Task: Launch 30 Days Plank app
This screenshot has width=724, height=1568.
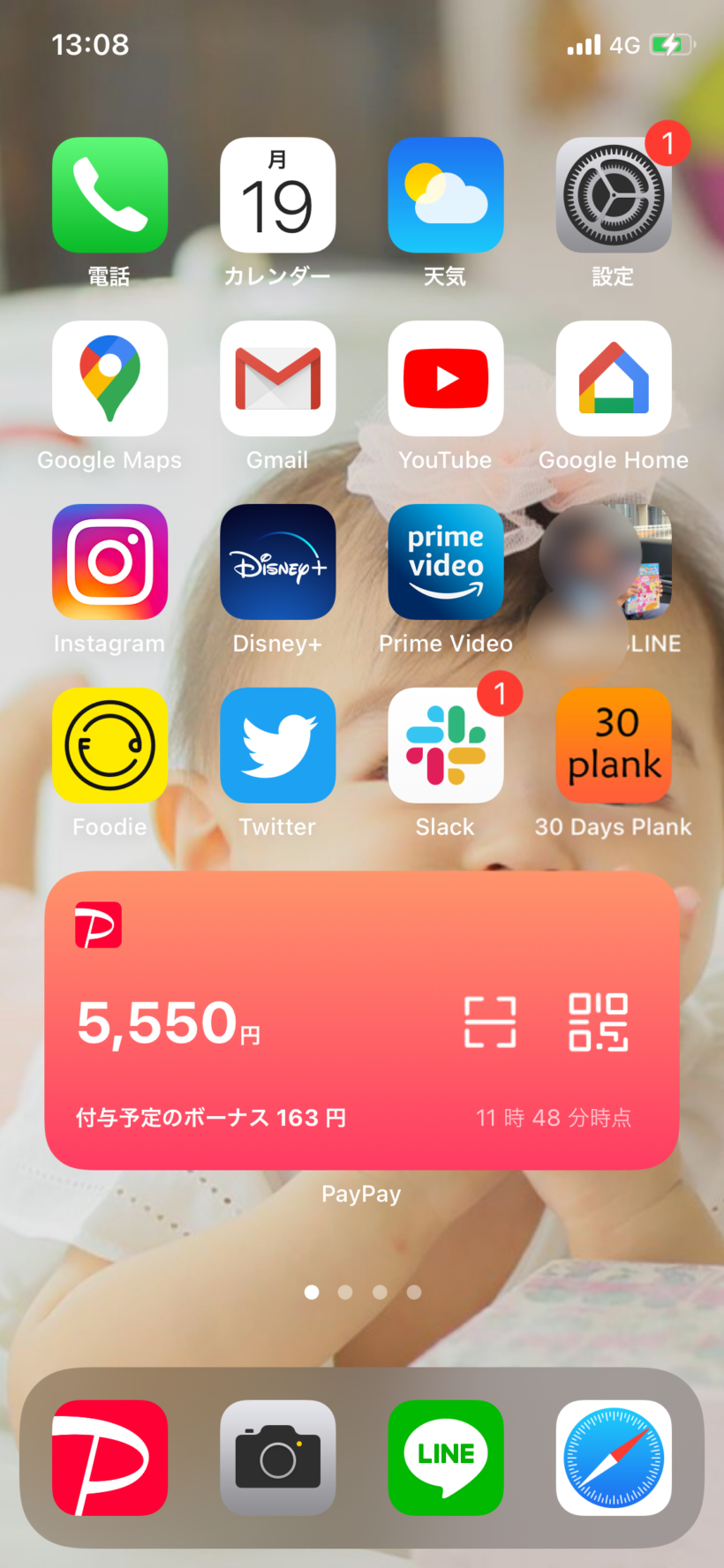Action: click(x=613, y=745)
